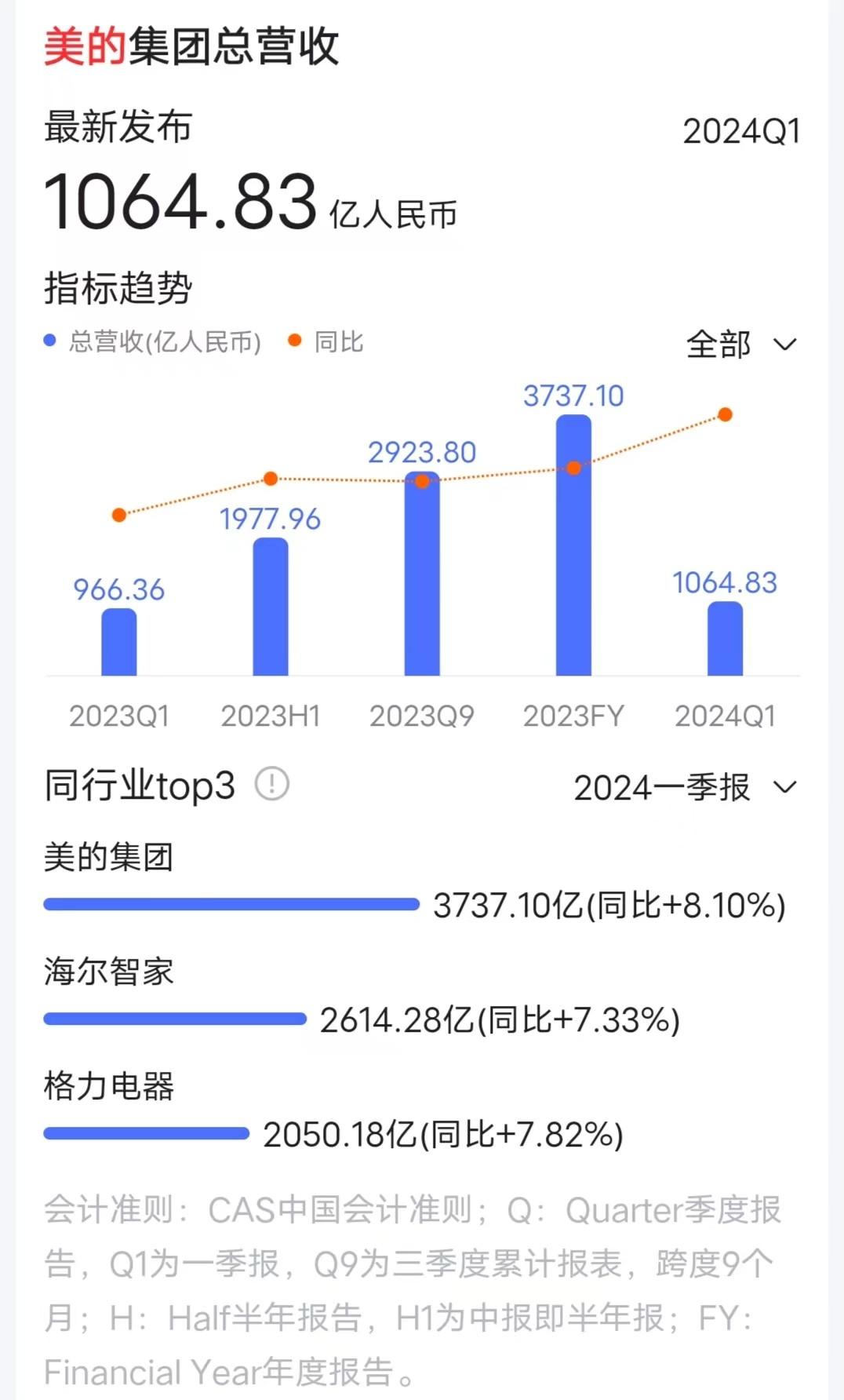Screen dimensions: 844x1400
Task: Open the 2024一季报 report selector
Action: [x=684, y=787]
